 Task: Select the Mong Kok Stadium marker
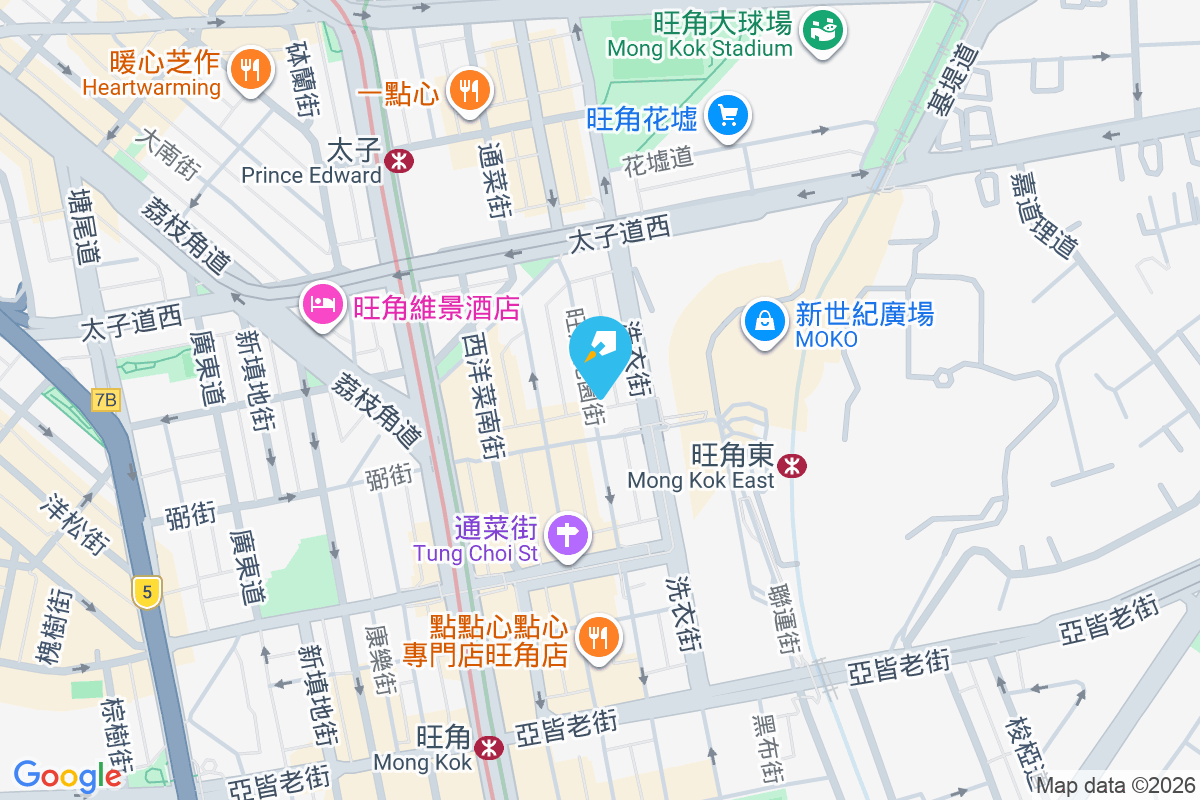point(826,32)
